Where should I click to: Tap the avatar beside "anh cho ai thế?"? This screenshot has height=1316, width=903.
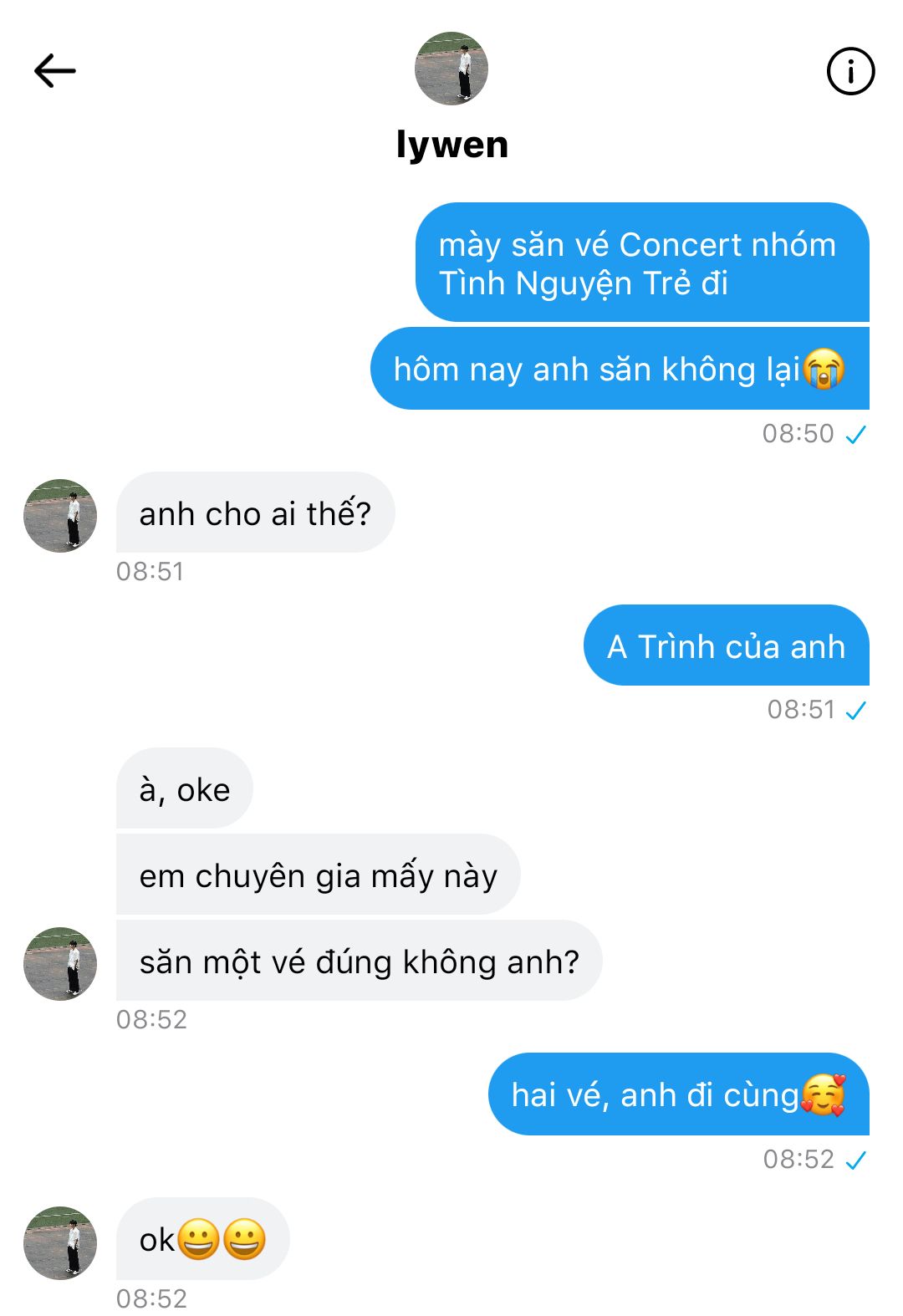[x=60, y=515]
